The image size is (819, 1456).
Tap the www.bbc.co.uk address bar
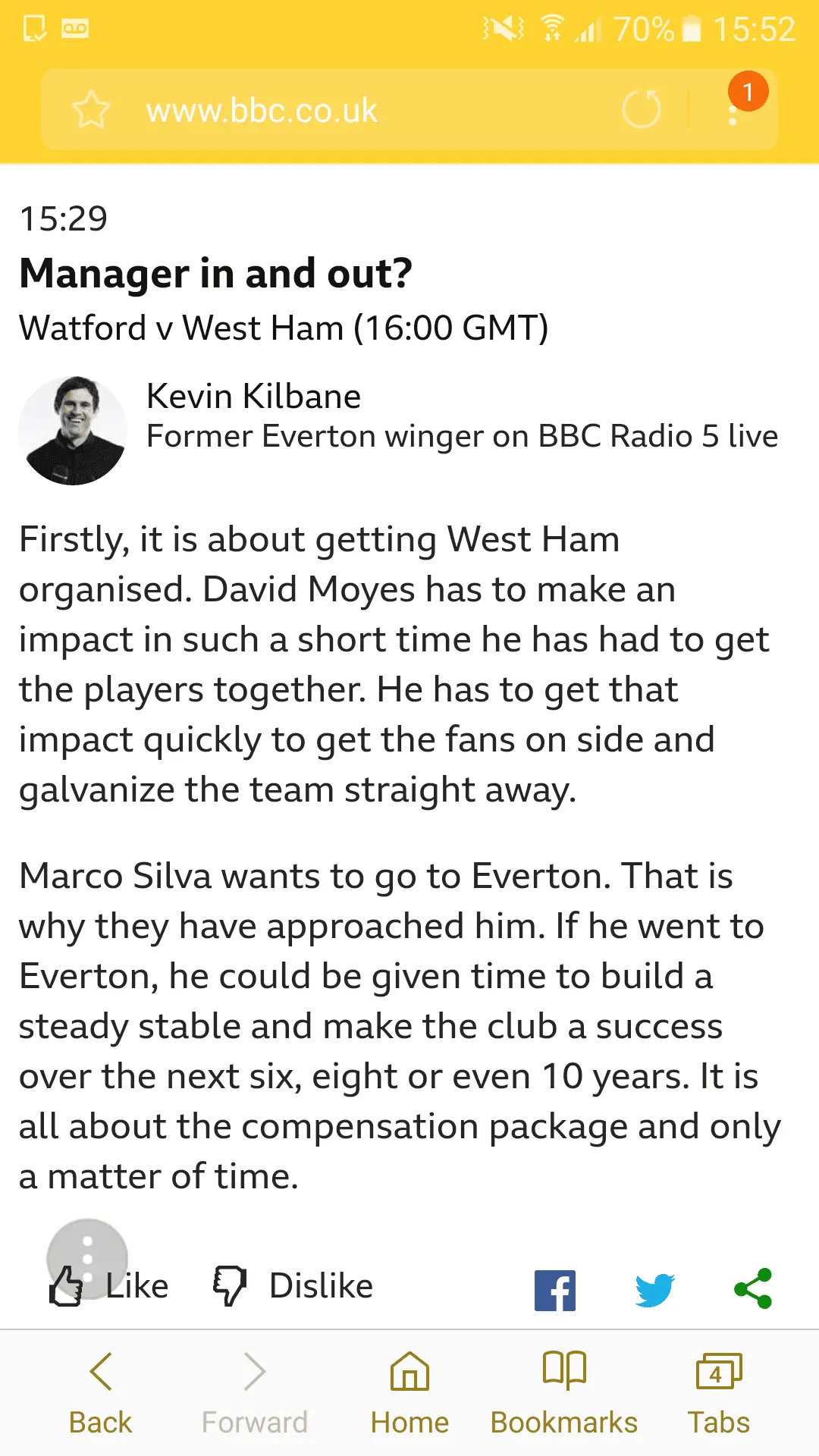pyautogui.click(x=341, y=111)
